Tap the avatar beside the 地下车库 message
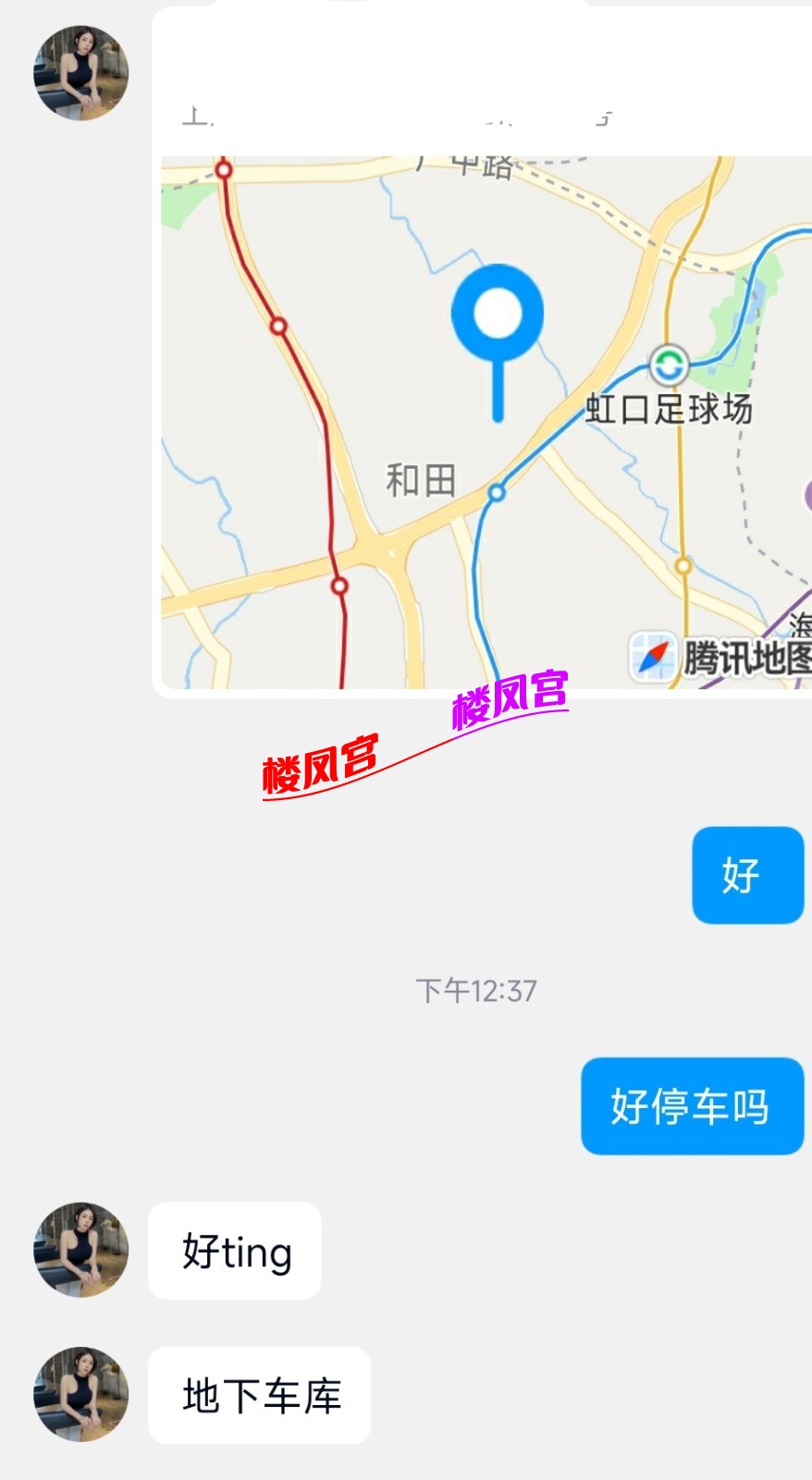 (80, 1397)
